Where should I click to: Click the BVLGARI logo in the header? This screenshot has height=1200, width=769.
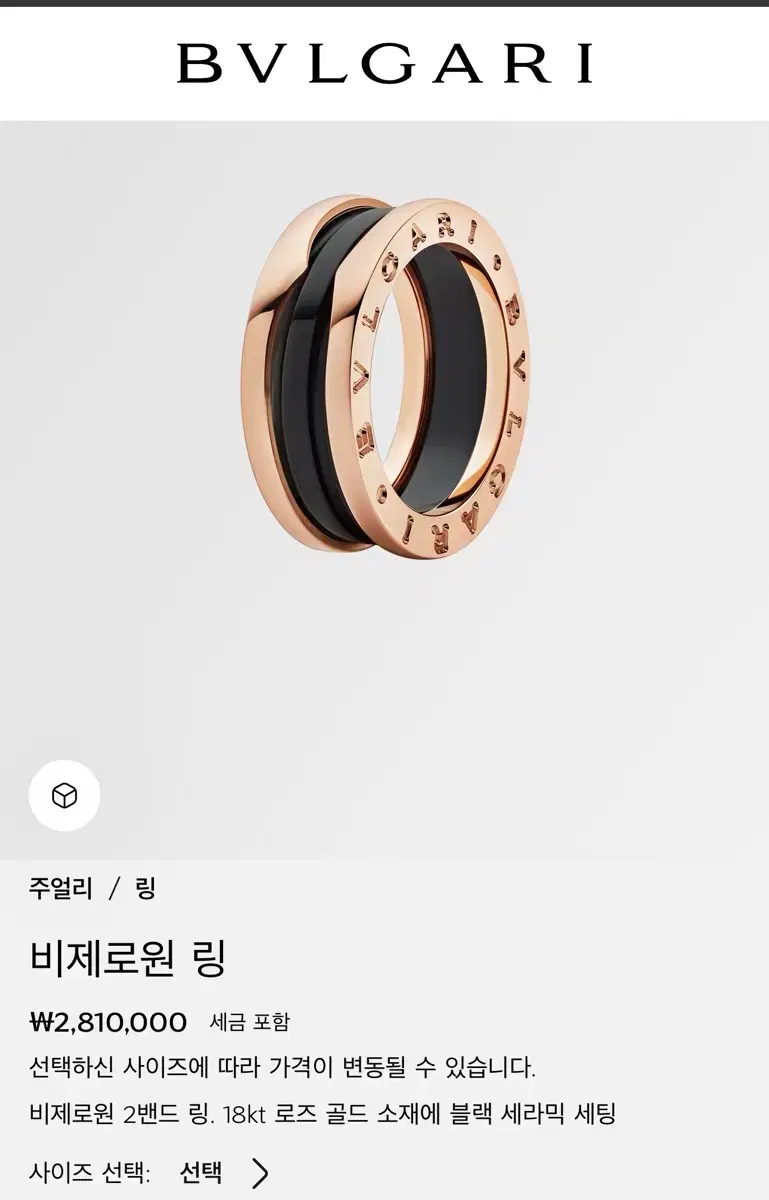384,62
